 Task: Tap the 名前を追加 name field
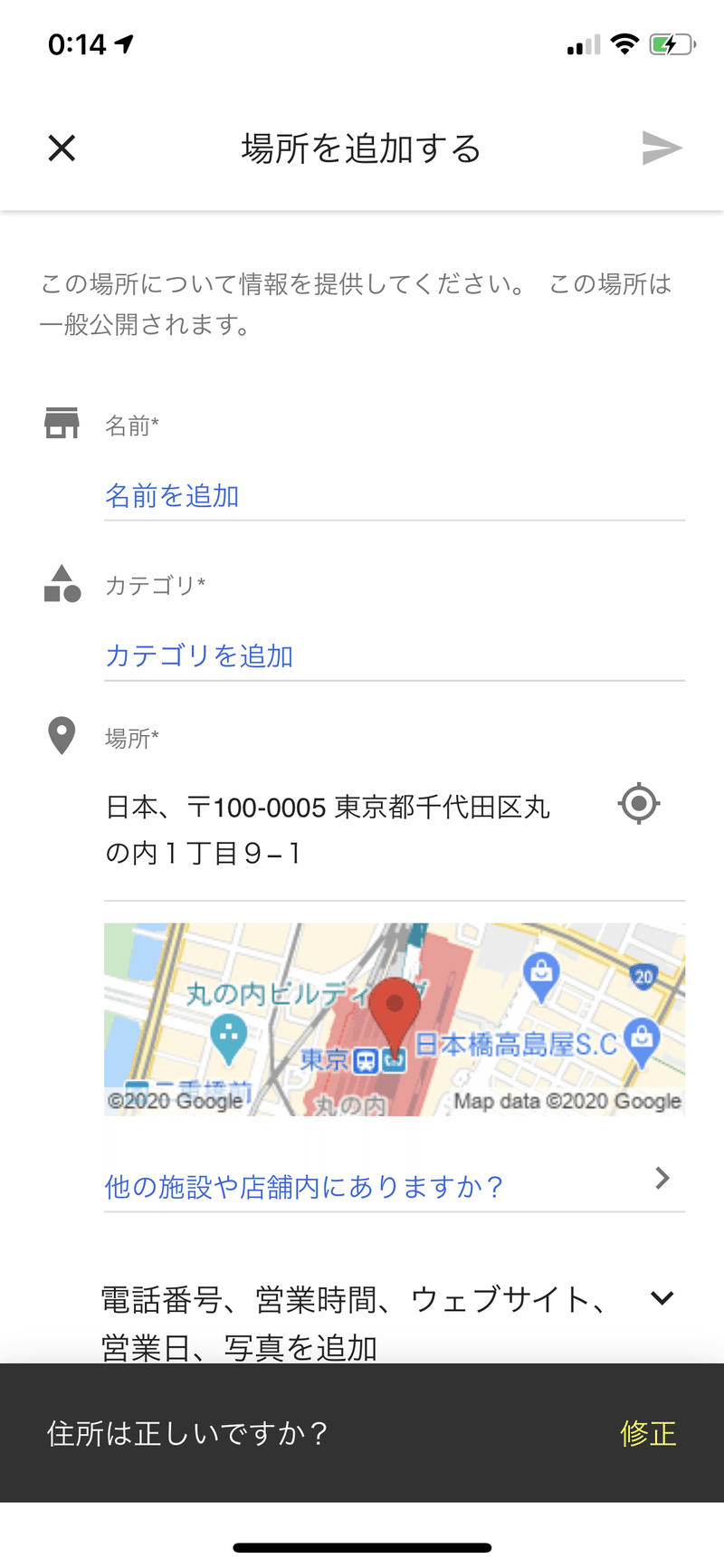click(395, 496)
